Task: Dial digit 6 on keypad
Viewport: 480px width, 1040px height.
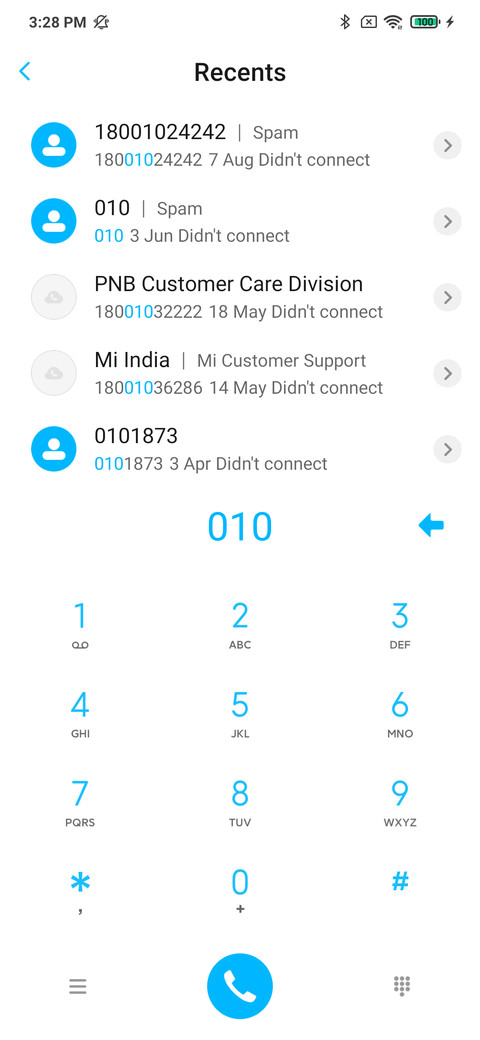Action: click(x=400, y=714)
